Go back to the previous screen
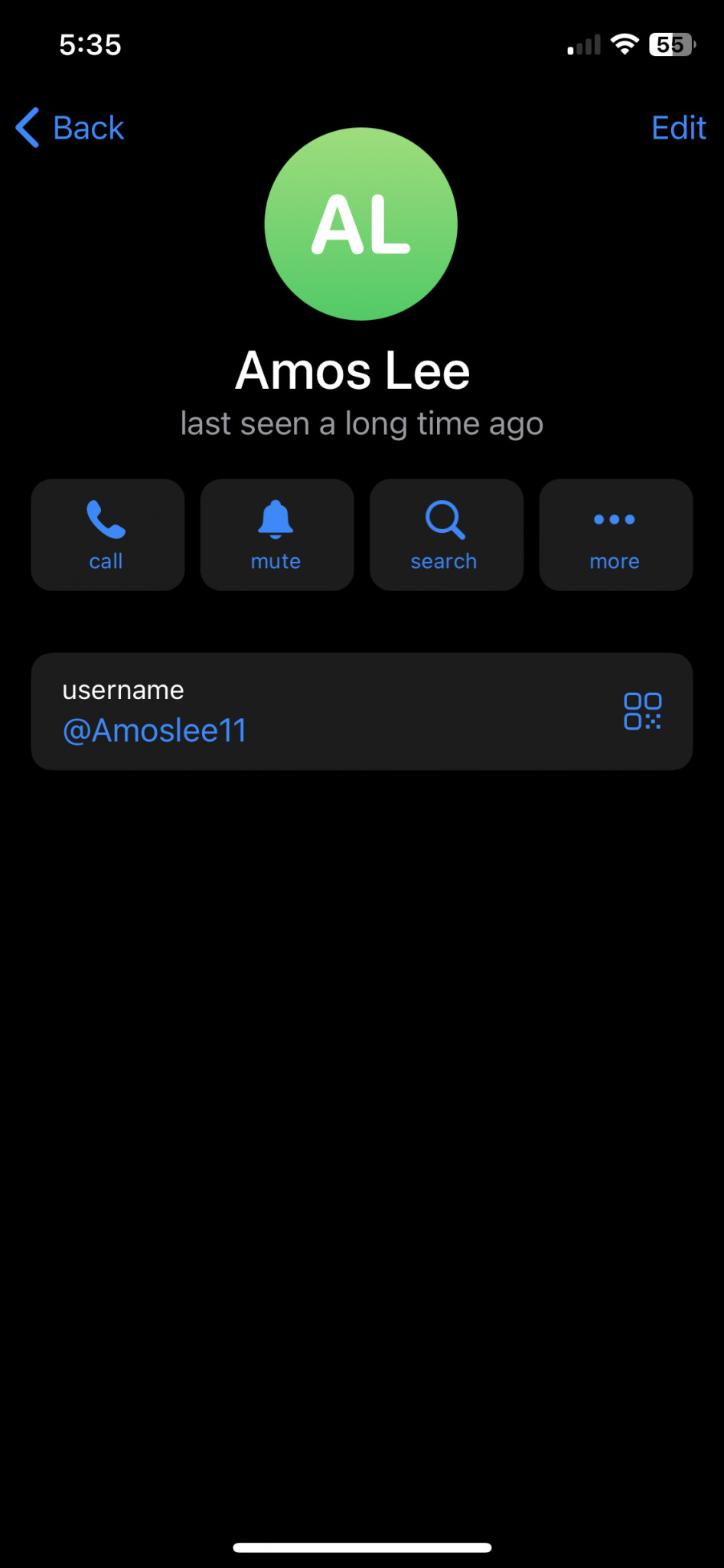Viewport: 724px width, 1568px height. (x=70, y=127)
